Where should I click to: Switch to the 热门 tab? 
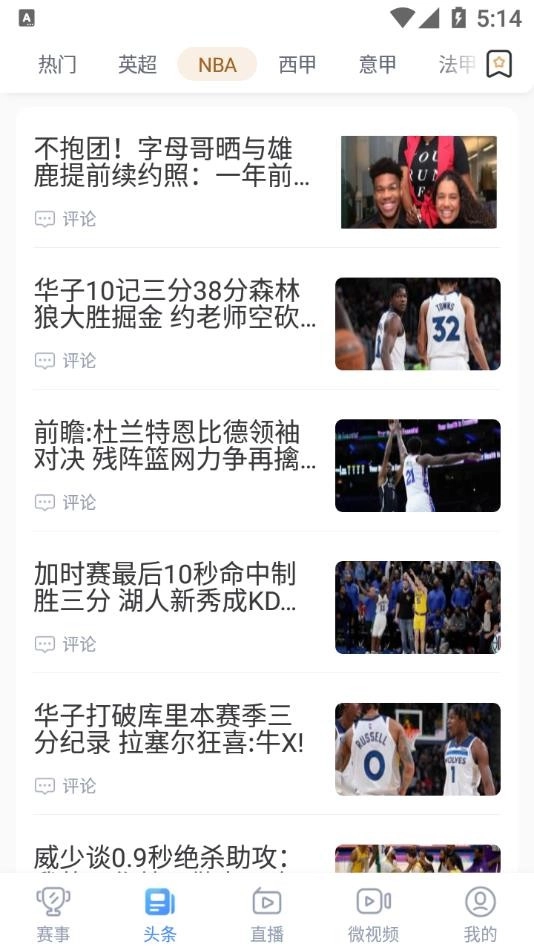[58, 64]
